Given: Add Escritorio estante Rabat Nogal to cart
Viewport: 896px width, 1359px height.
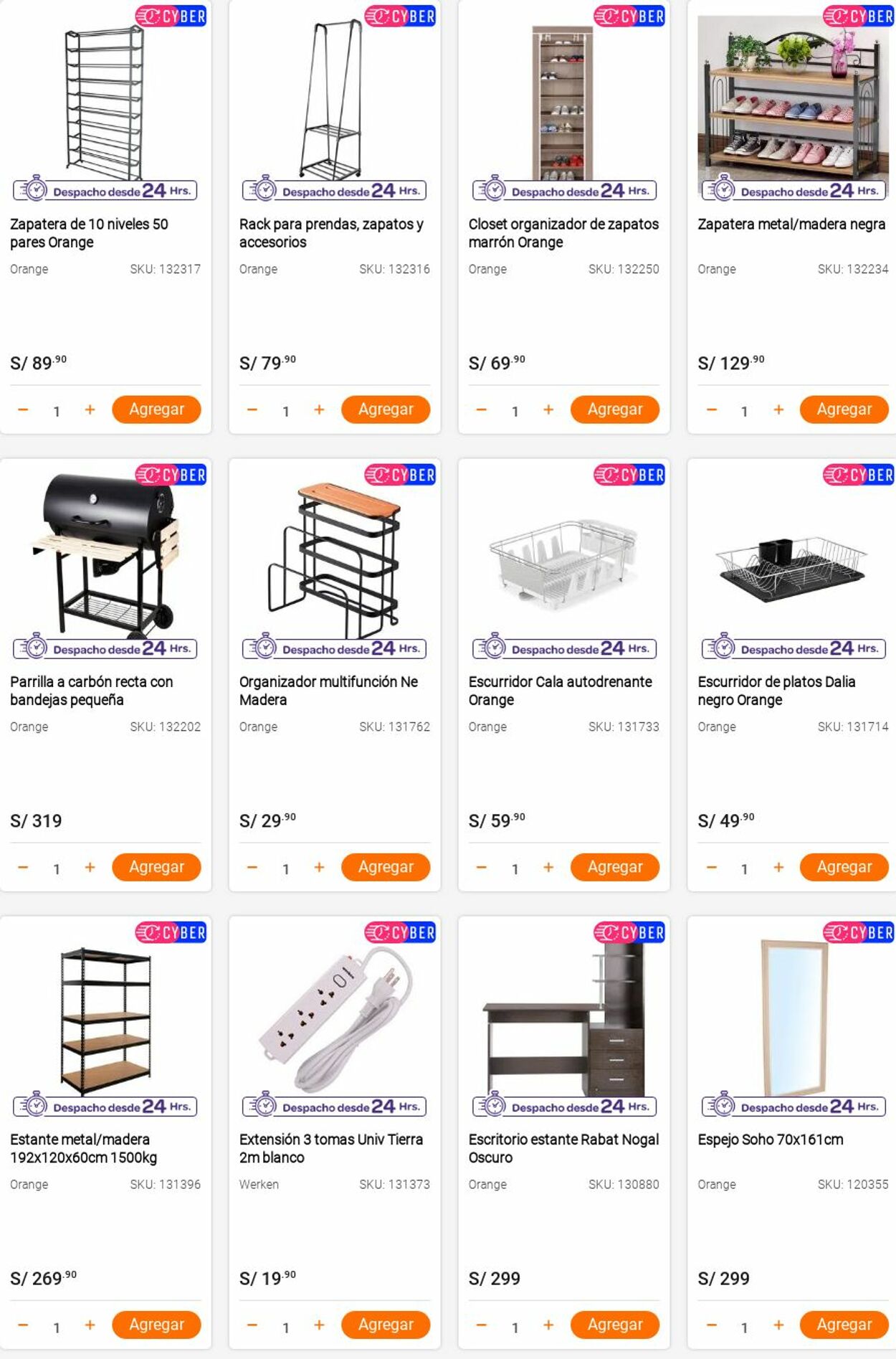Looking at the screenshot, I should tap(614, 1325).
